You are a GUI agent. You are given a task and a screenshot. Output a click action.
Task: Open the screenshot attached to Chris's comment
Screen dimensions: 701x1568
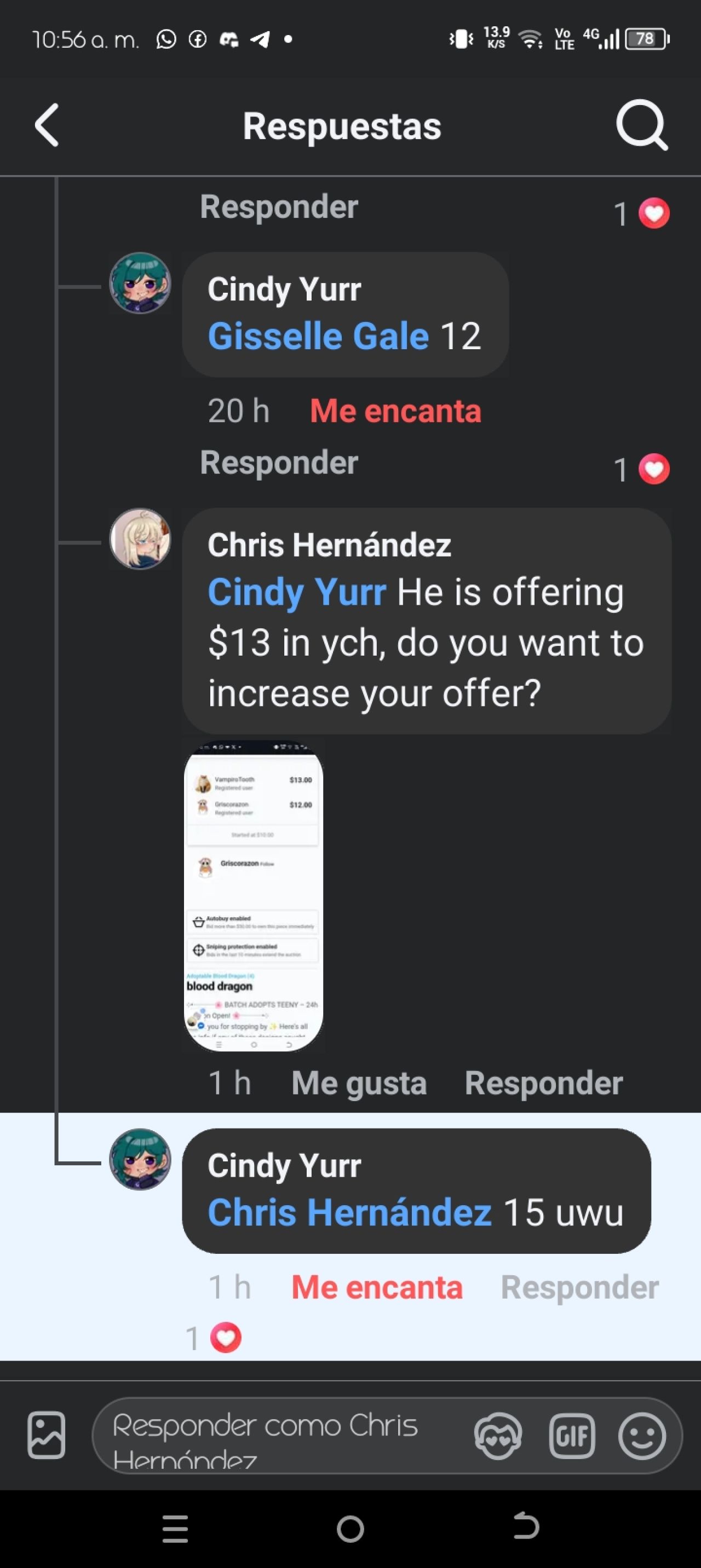tap(254, 896)
